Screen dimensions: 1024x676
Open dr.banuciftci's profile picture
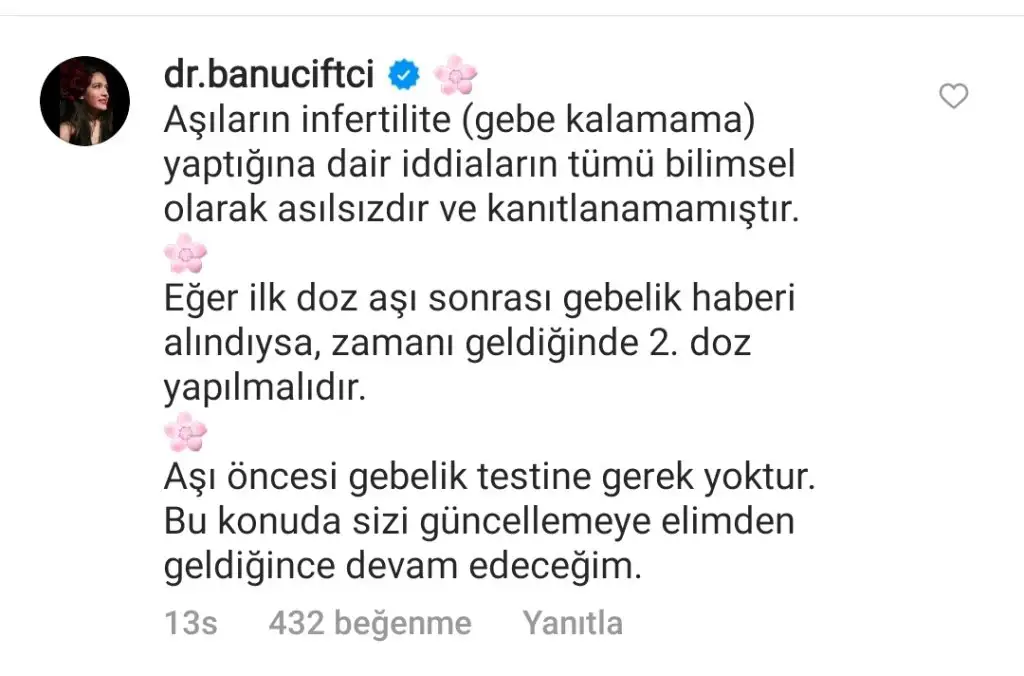coord(85,101)
